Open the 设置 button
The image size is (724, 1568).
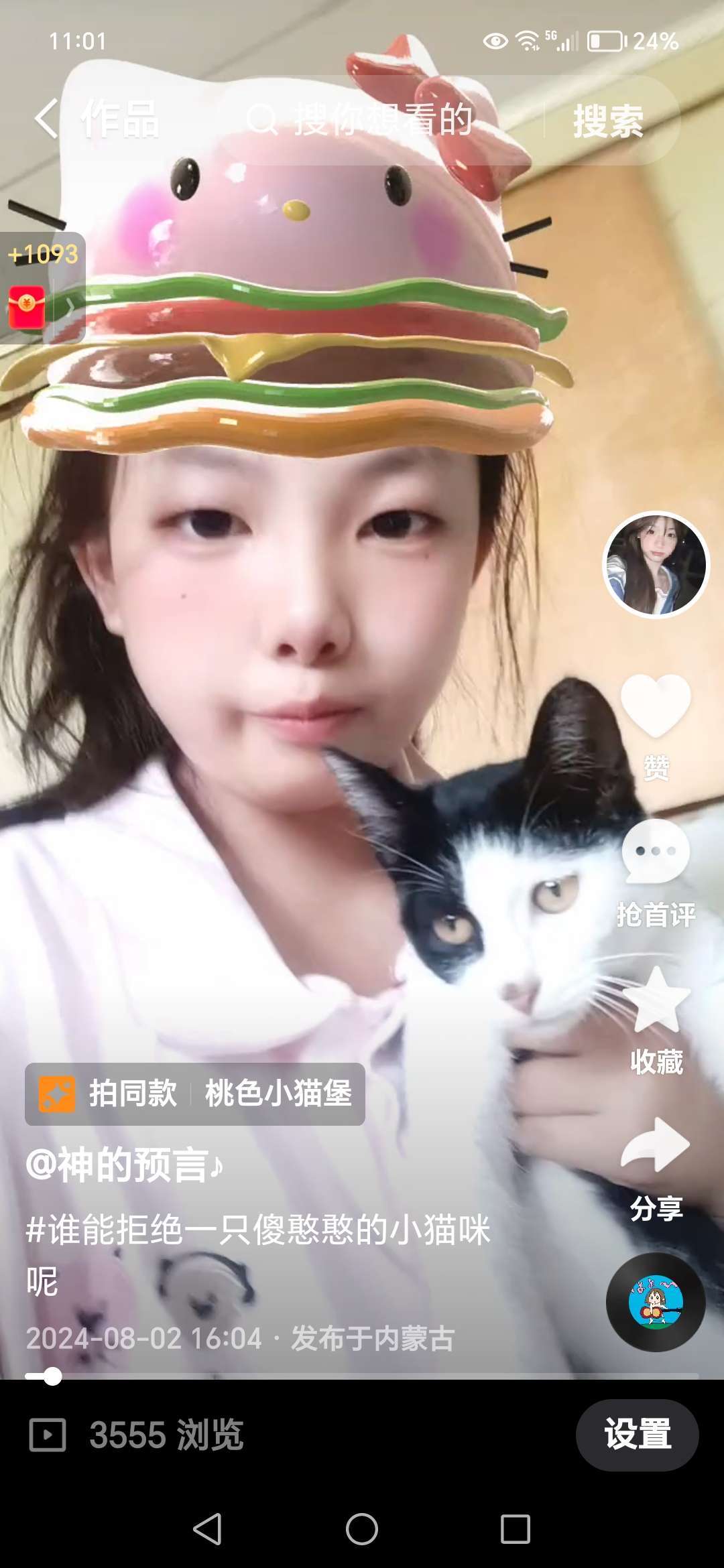(x=637, y=1435)
